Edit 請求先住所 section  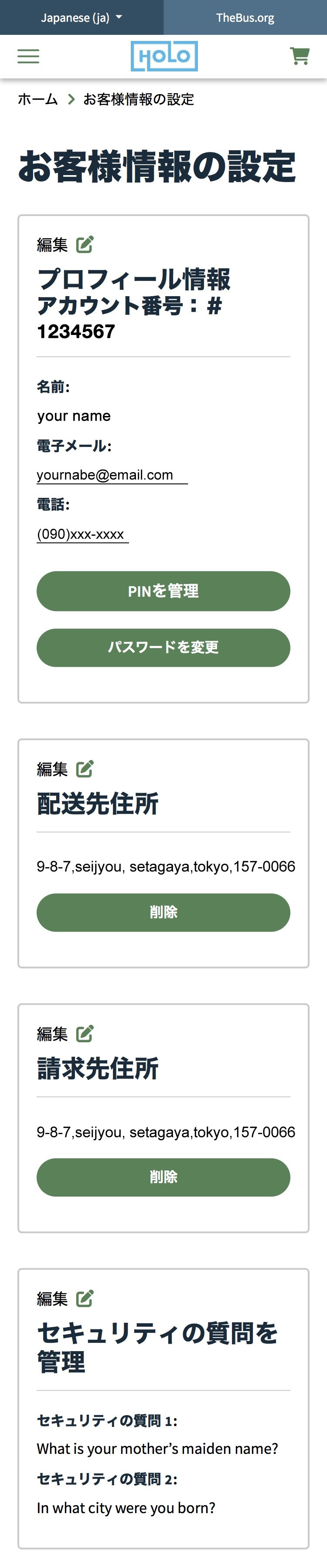(x=65, y=1033)
